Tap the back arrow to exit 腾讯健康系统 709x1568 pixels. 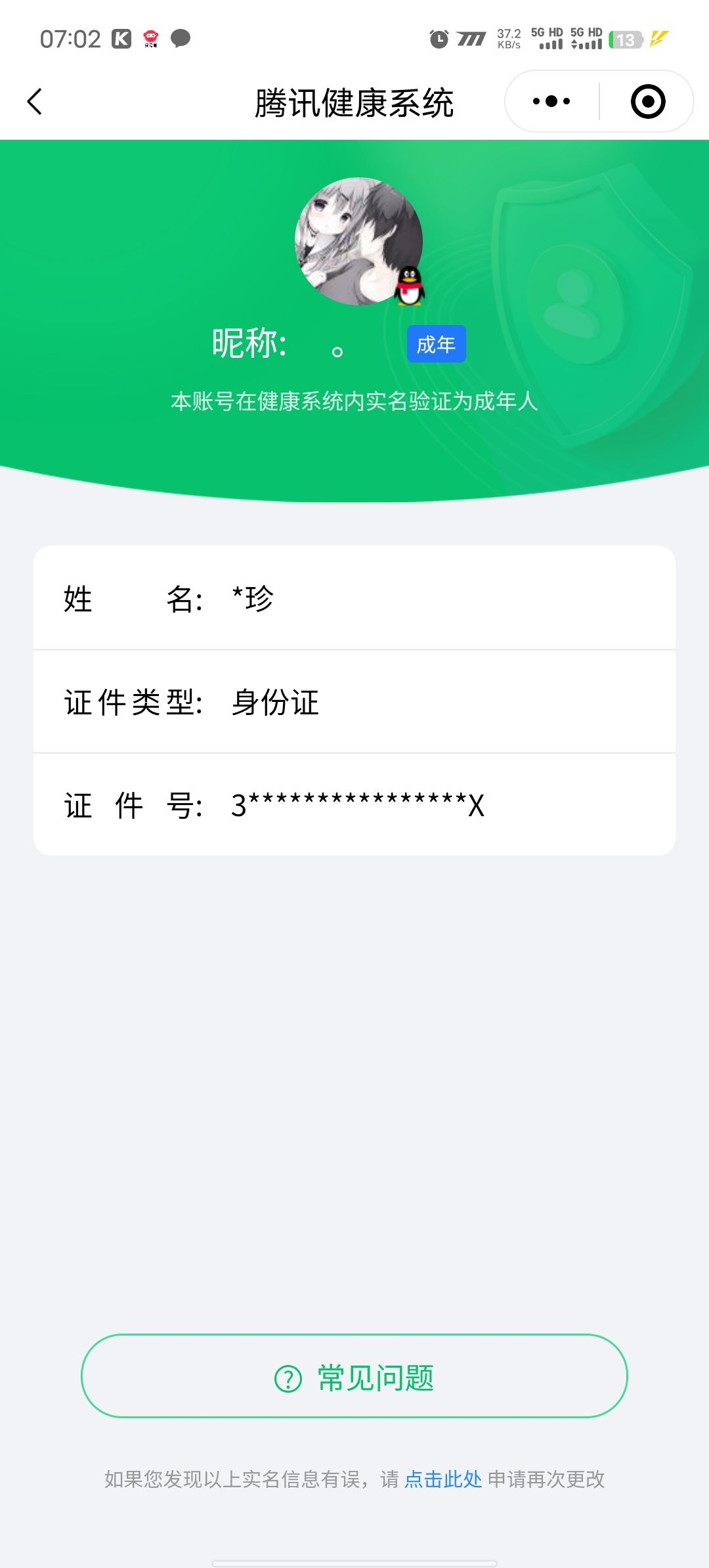pos(35,102)
